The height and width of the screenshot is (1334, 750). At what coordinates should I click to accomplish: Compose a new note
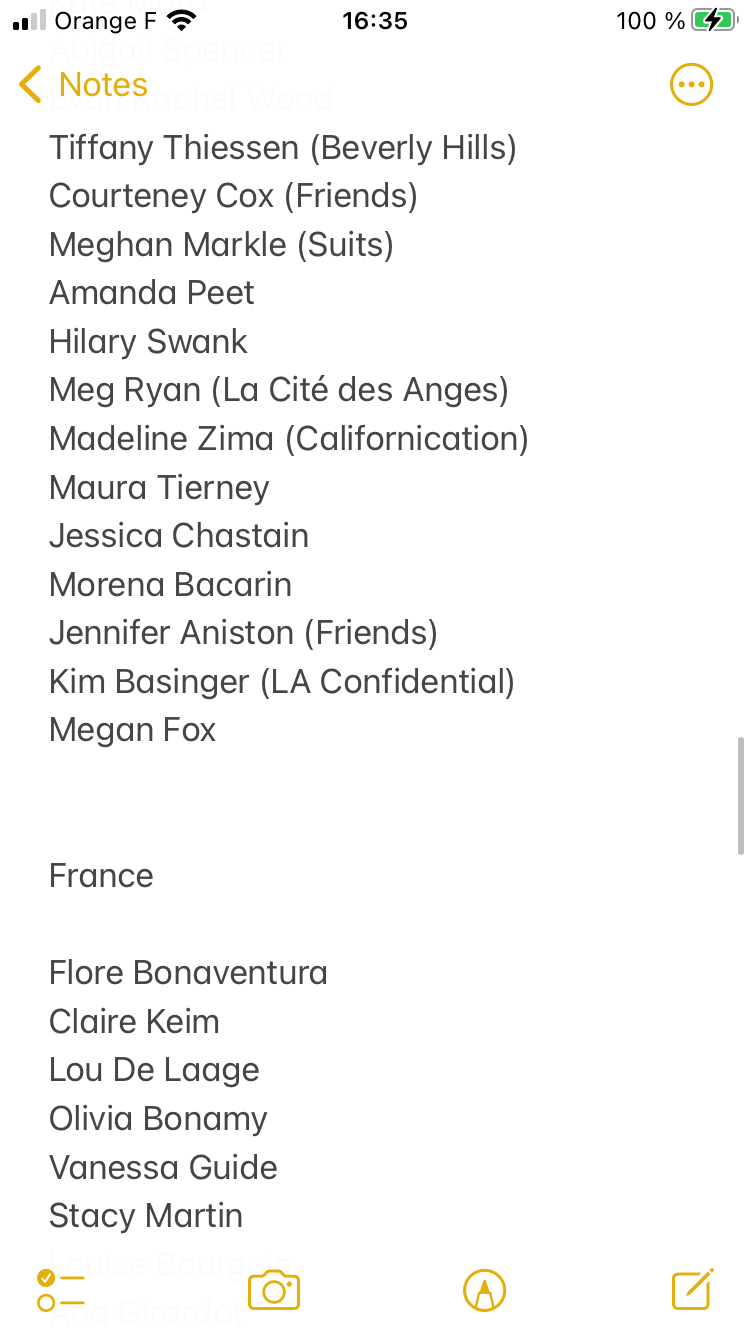[x=692, y=1290]
